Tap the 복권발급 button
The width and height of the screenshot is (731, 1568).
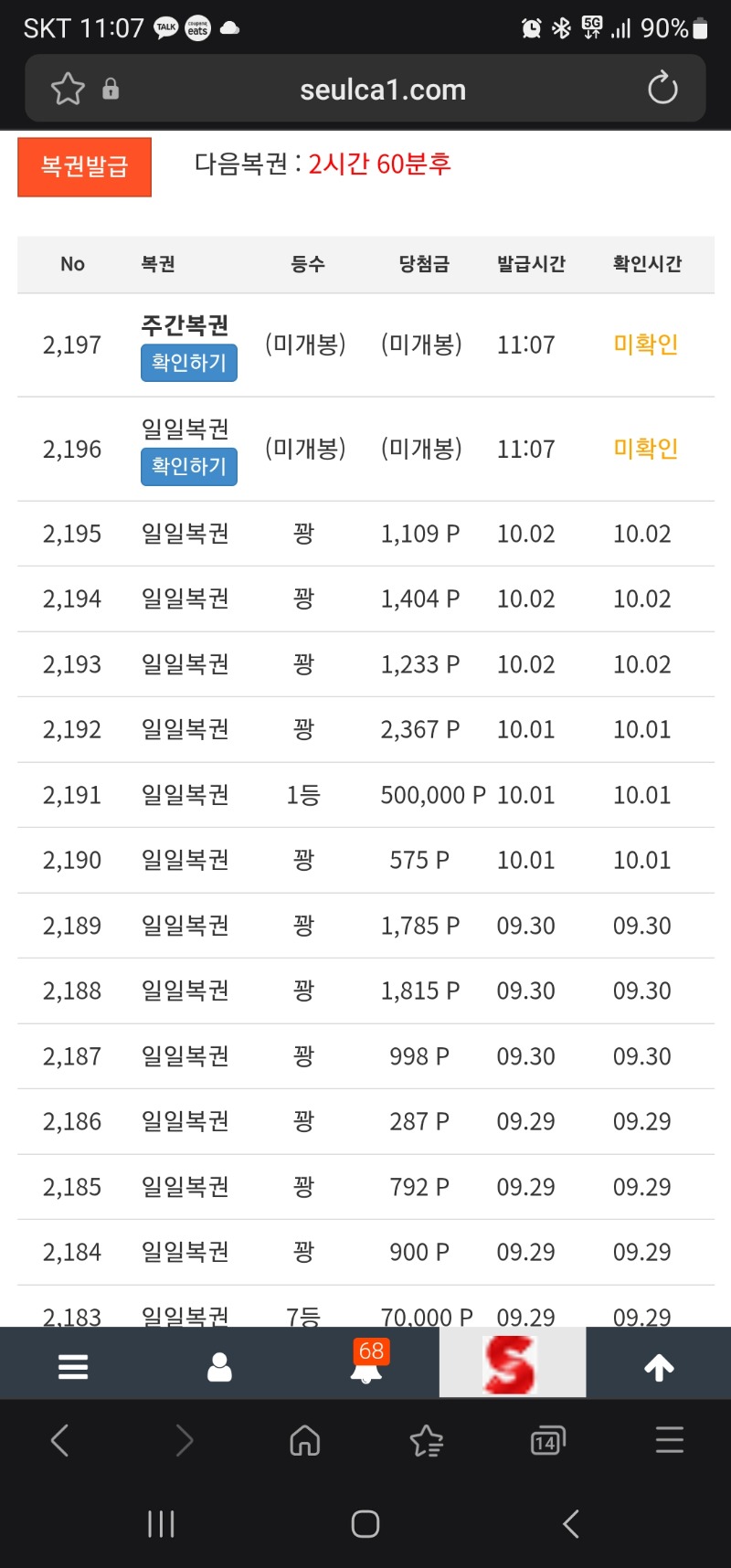84,166
